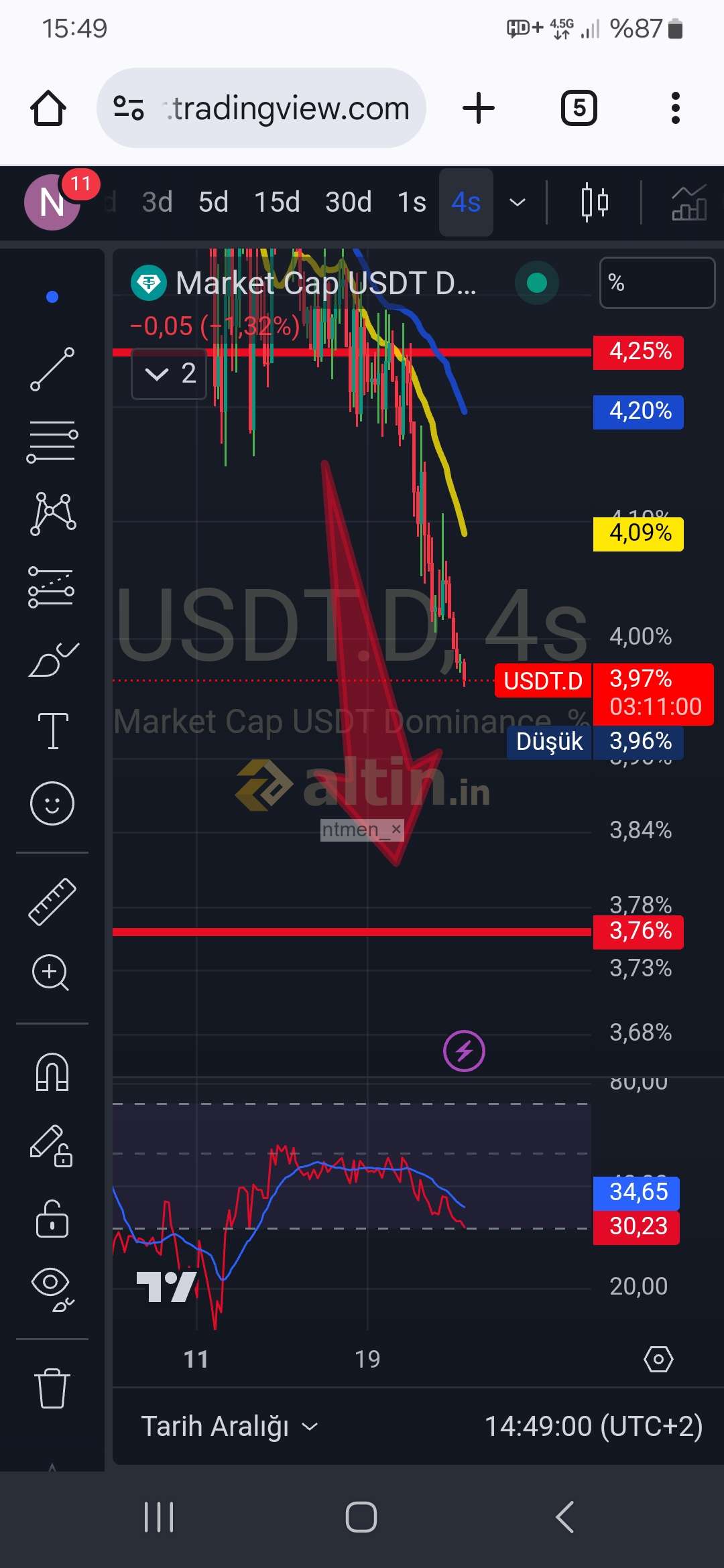Select the trend line drawing tool
Viewport: 724px width, 1568px height.
coord(52,369)
